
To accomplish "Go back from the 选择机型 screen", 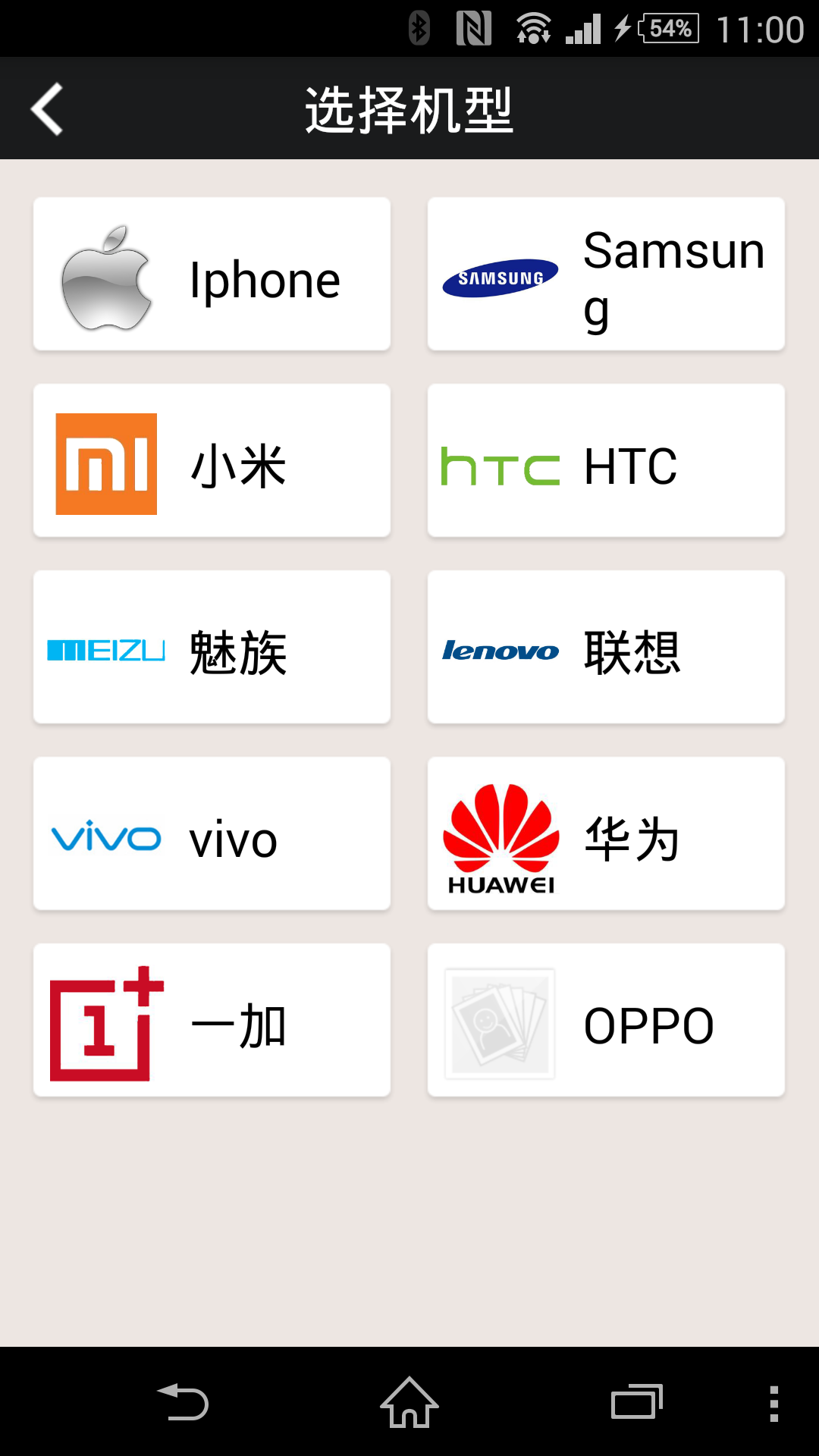I will 47,109.
